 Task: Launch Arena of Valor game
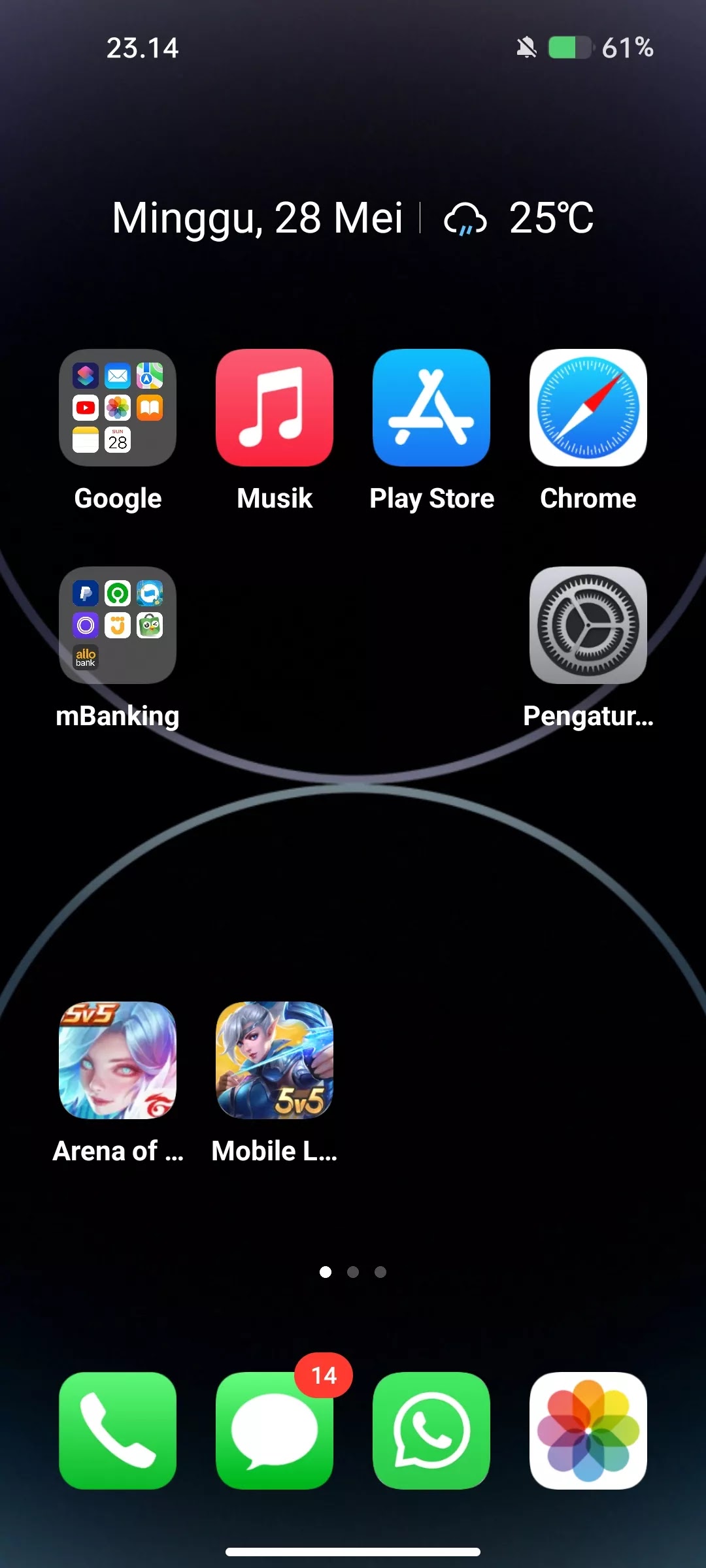(118, 1060)
